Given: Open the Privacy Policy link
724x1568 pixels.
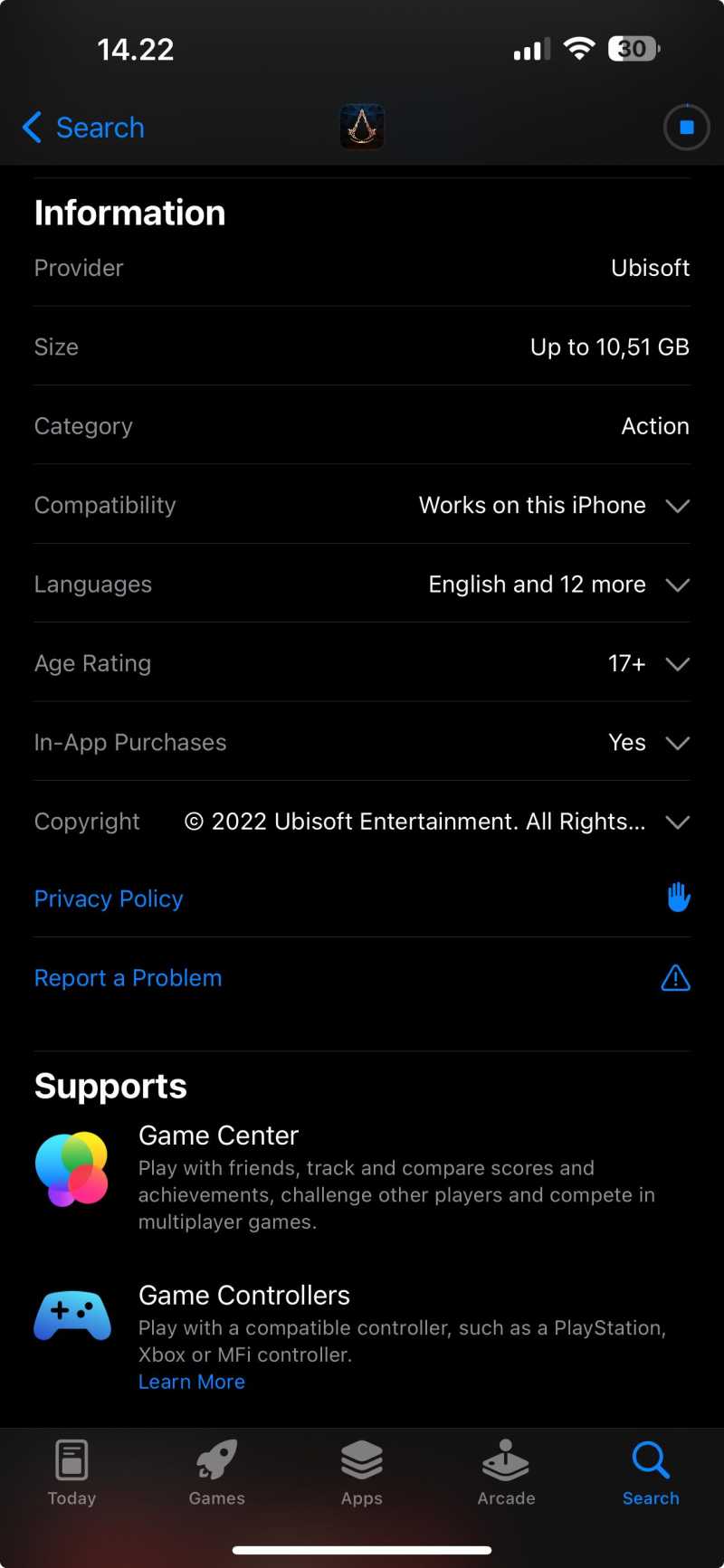Looking at the screenshot, I should coord(362,898).
